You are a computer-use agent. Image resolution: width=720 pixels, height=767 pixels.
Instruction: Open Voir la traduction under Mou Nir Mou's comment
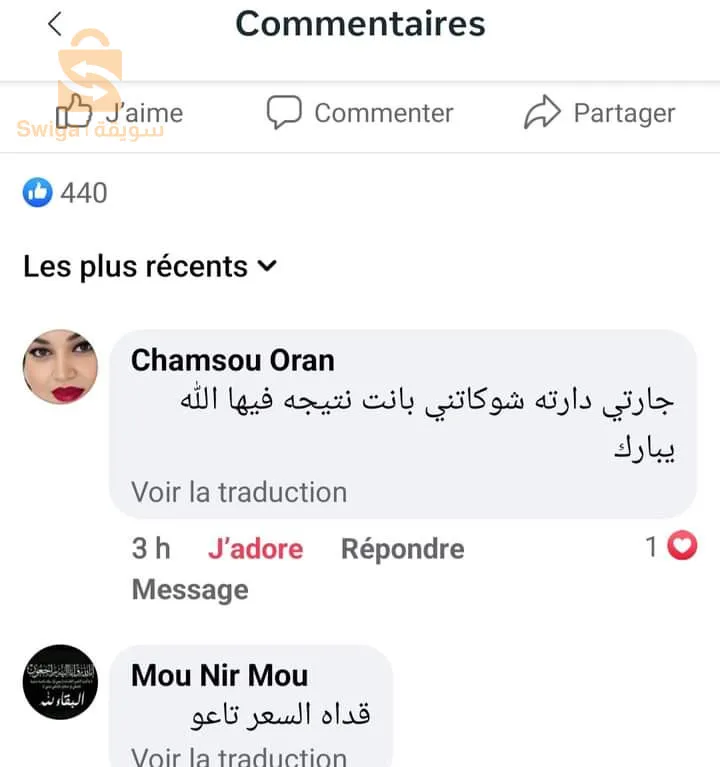pos(240,756)
